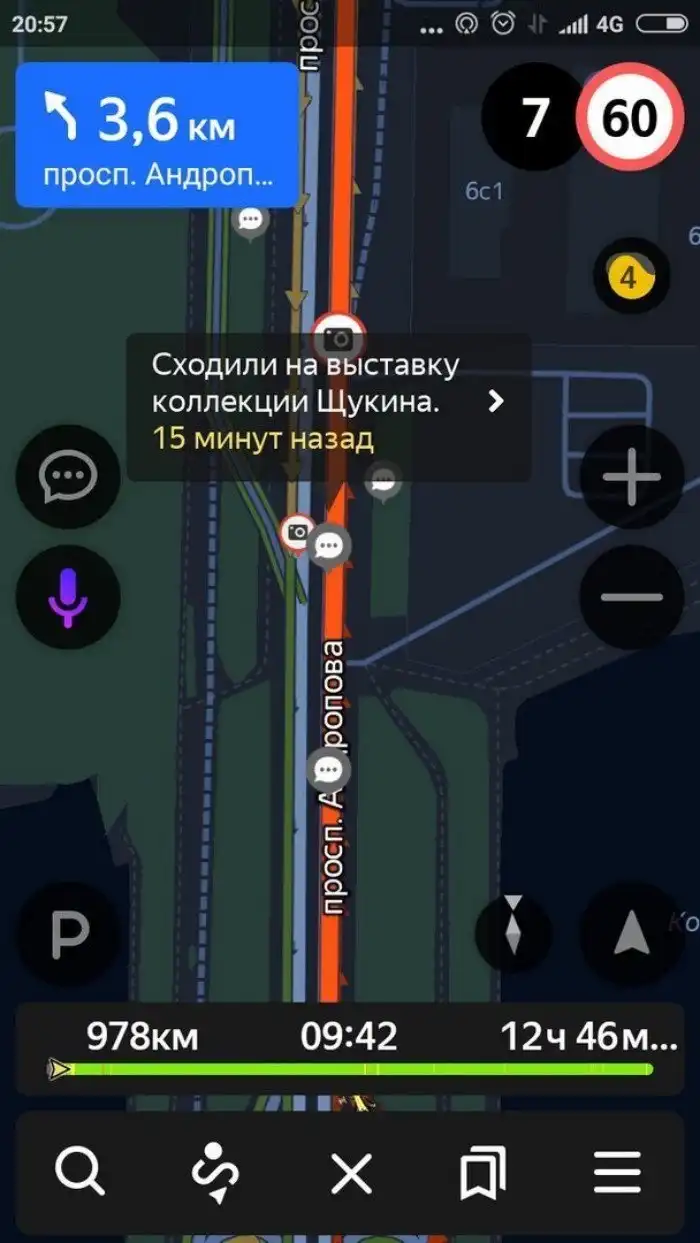Image resolution: width=700 pixels, height=1243 pixels.
Task: Zoom out on the map
Action: [x=631, y=597]
